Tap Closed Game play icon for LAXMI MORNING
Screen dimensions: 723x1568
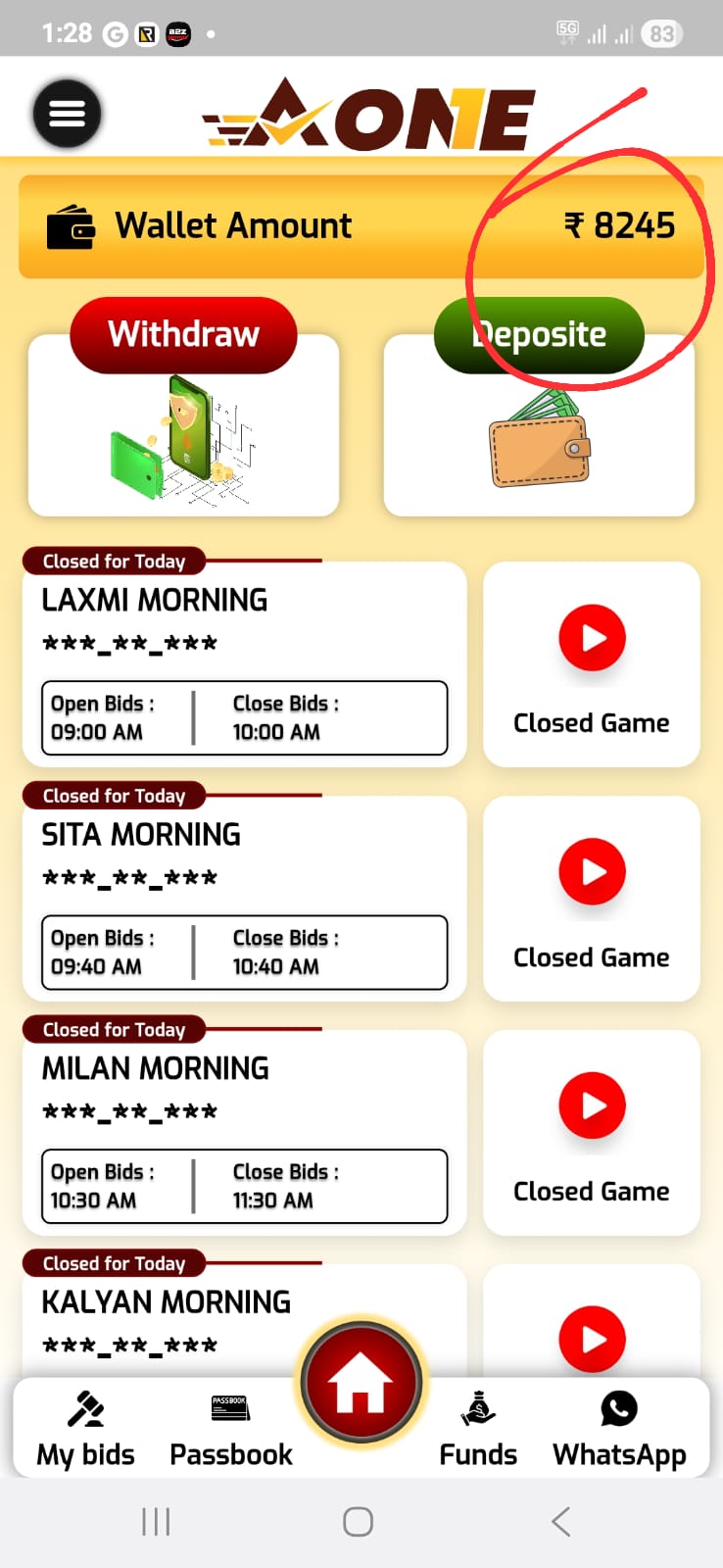(x=592, y=638)
